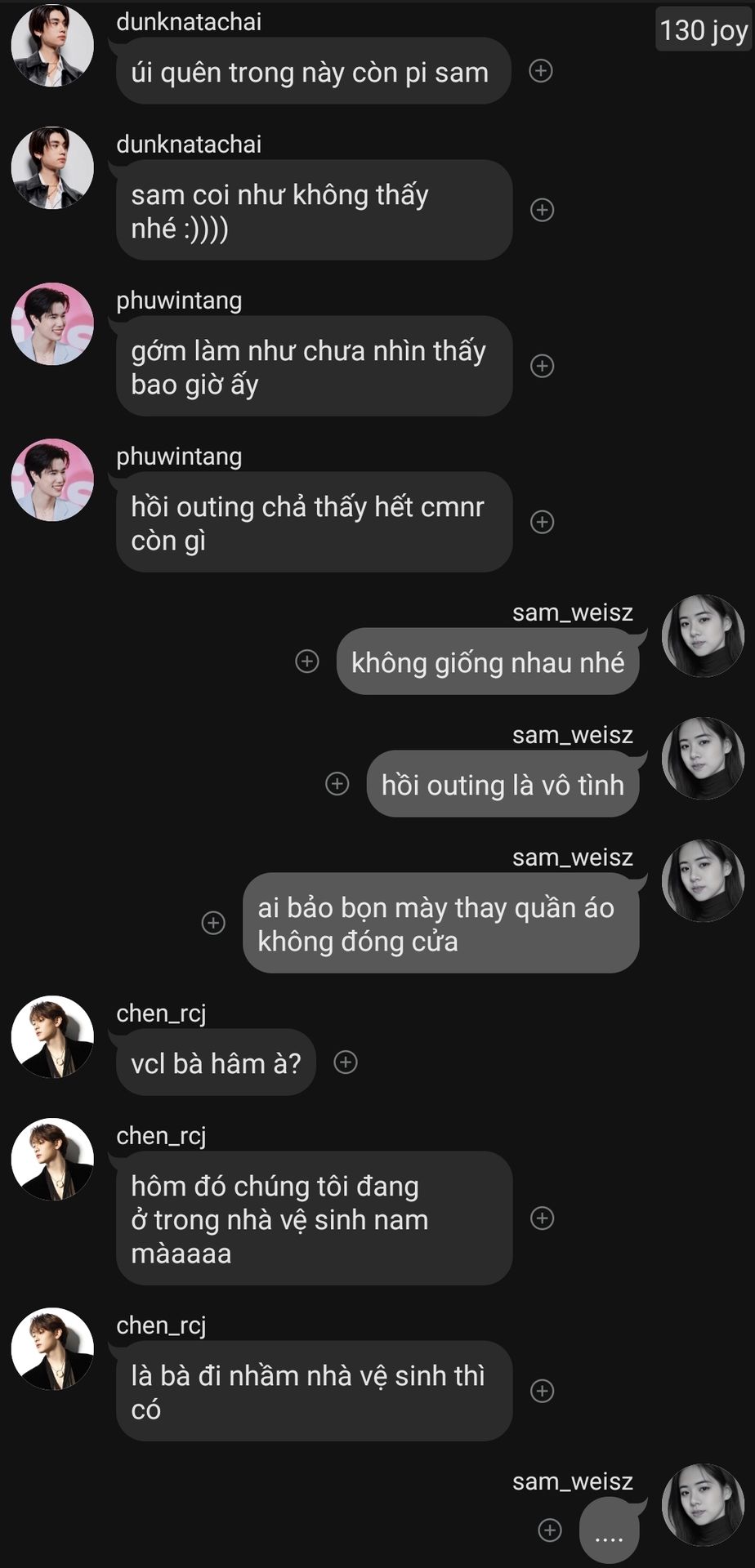Viewport: 755px width, 1568px height.
Task: Open dunknatachai's avatar beside "úi quên trong này"
Action: point(52,46)
